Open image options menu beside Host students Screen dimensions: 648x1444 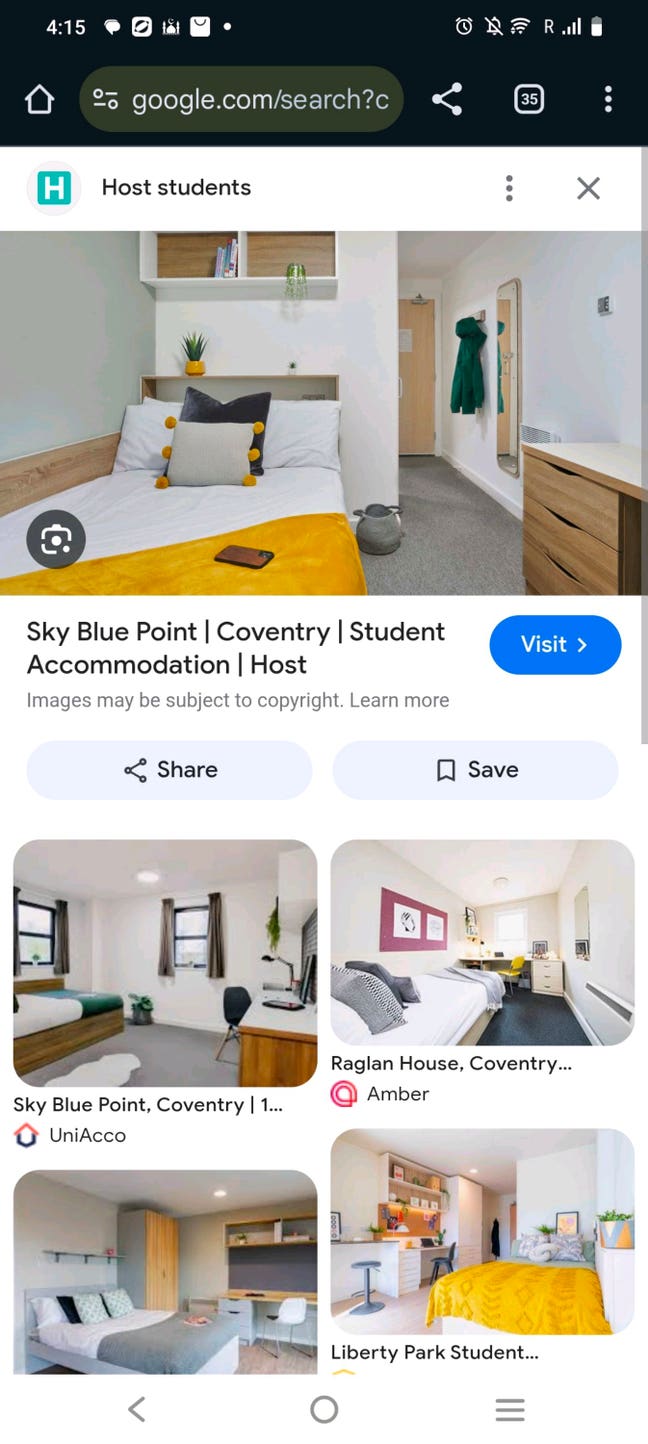coord(509,188)
